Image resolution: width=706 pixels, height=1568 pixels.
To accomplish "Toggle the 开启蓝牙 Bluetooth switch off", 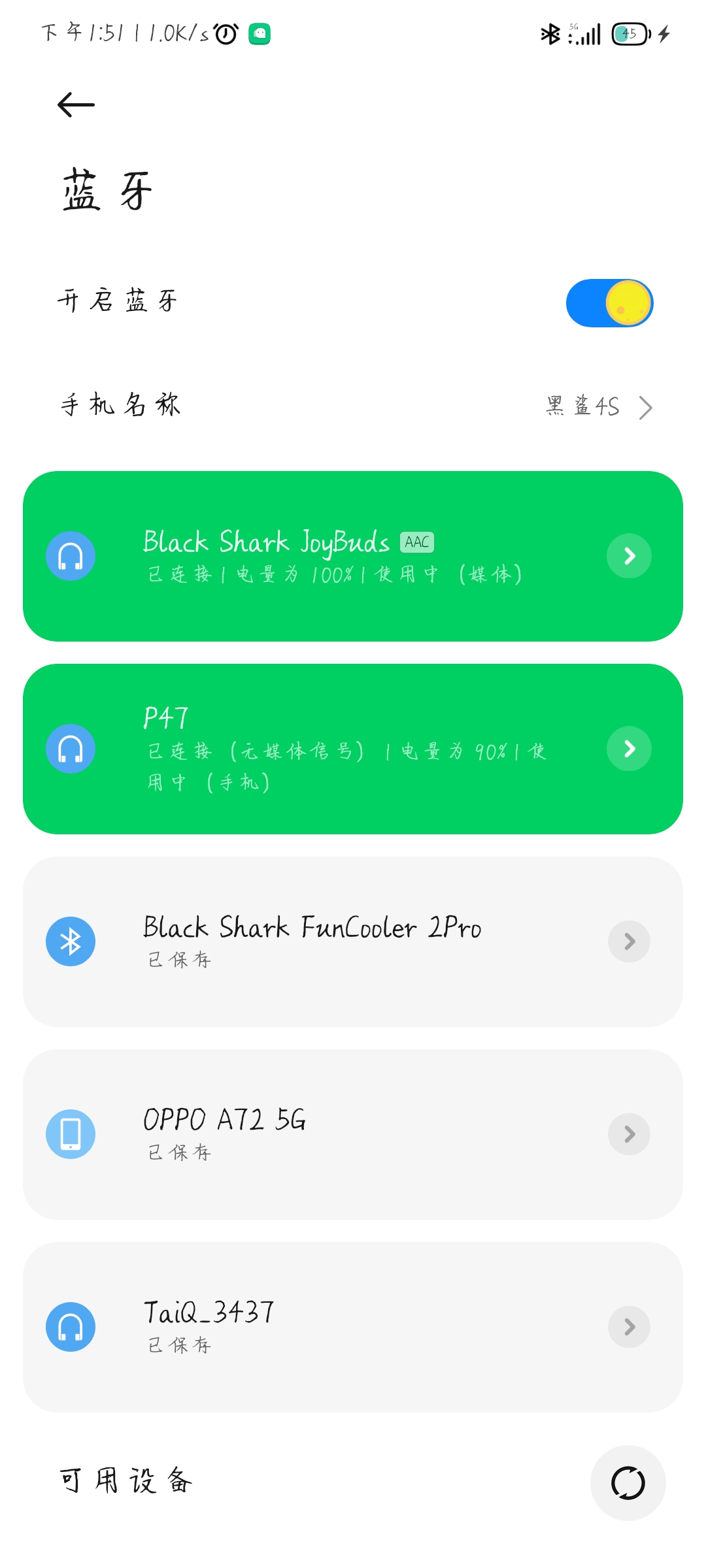I will (x=609, y=303).
